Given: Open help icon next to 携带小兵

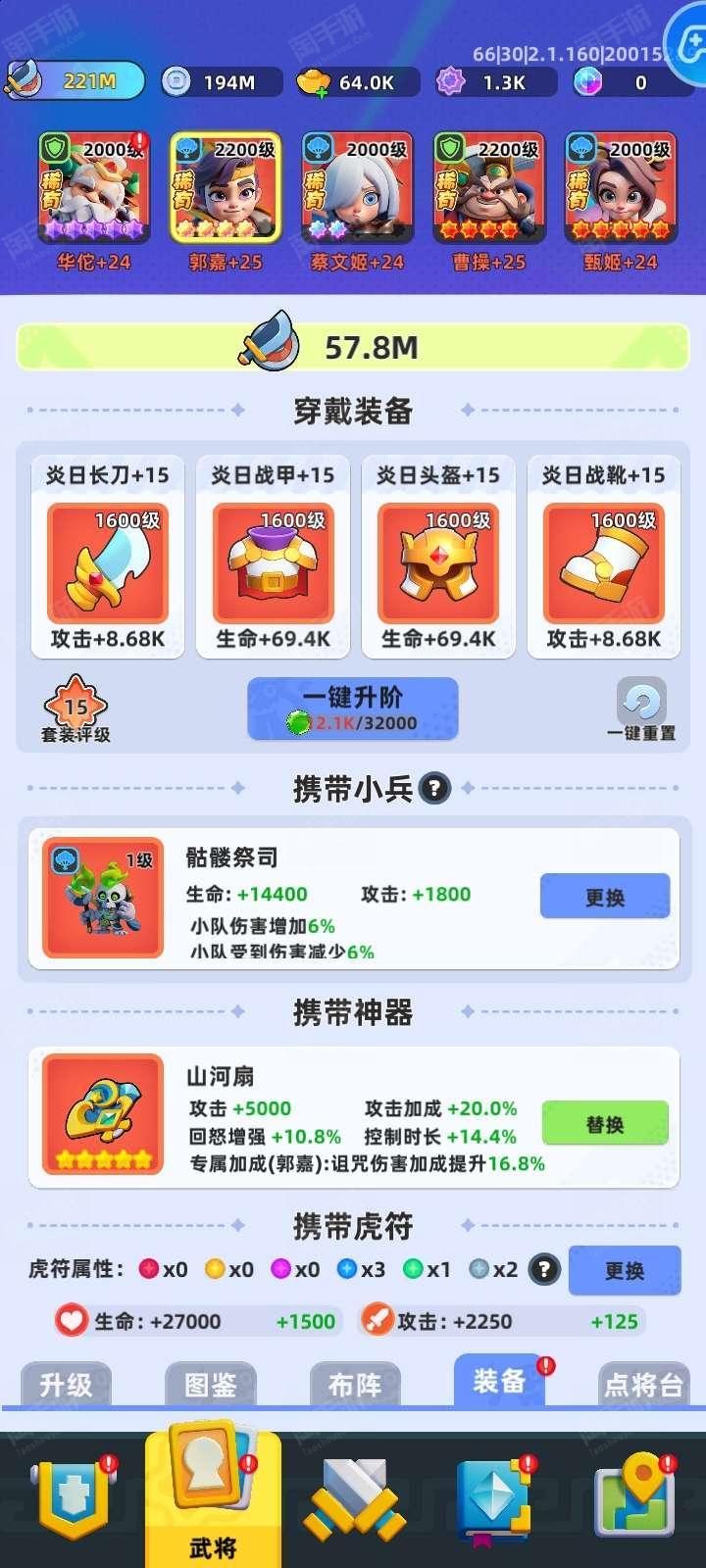Looking at the screenshot, I should 434,788.
